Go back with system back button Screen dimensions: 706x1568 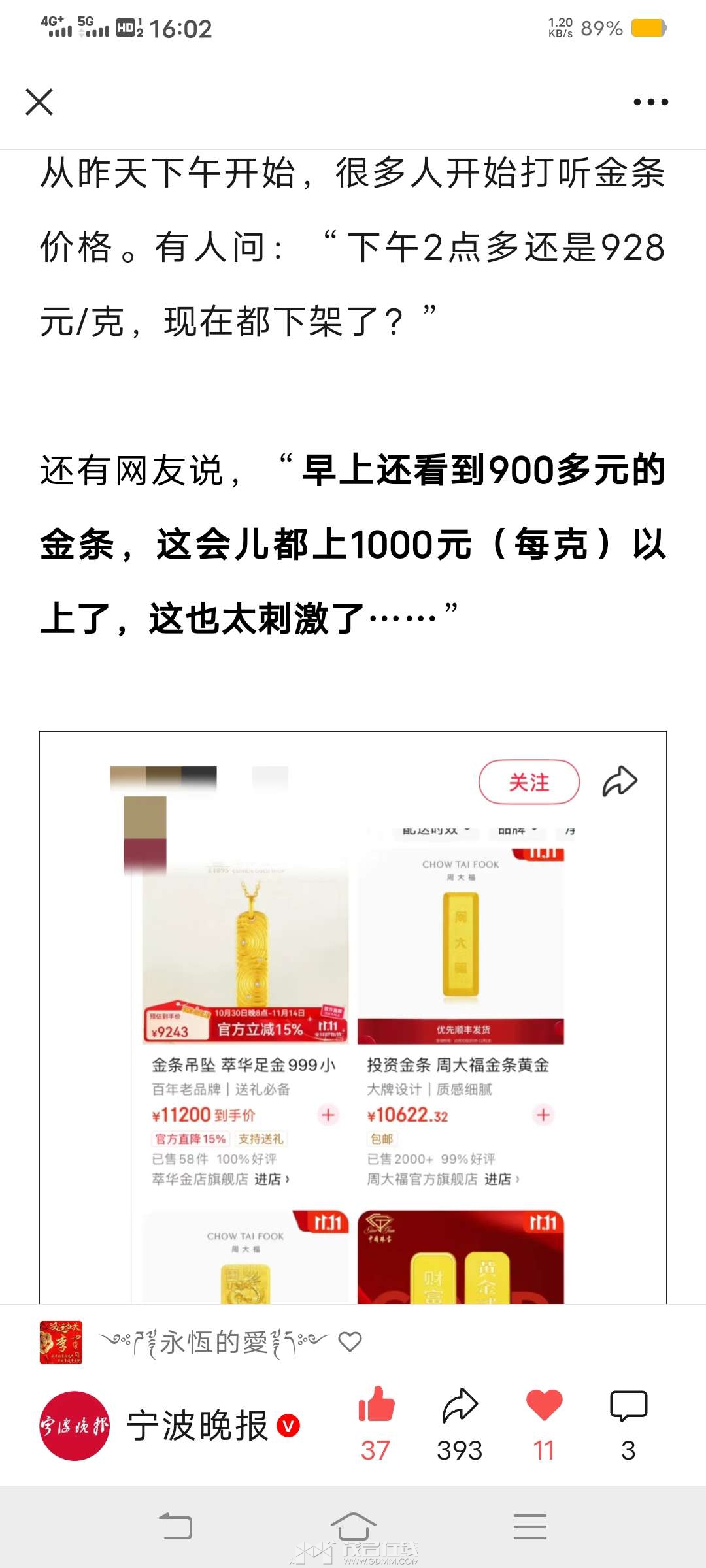pyautogui.click(x=176, y=1527)
